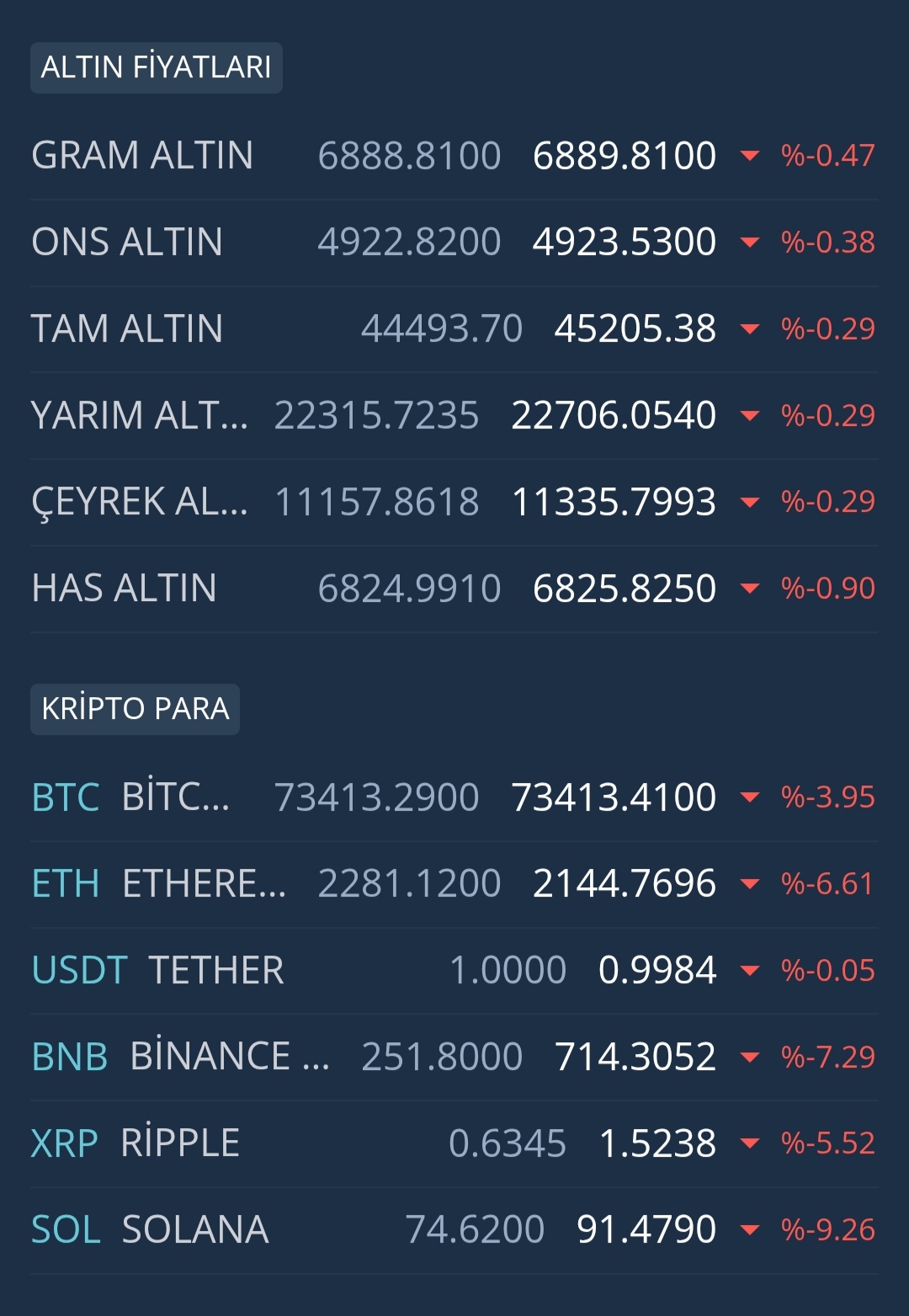The width and height of the screenshot is (909, 1316).
Task: View ONS ALTIN details
Action: (128, 242)
